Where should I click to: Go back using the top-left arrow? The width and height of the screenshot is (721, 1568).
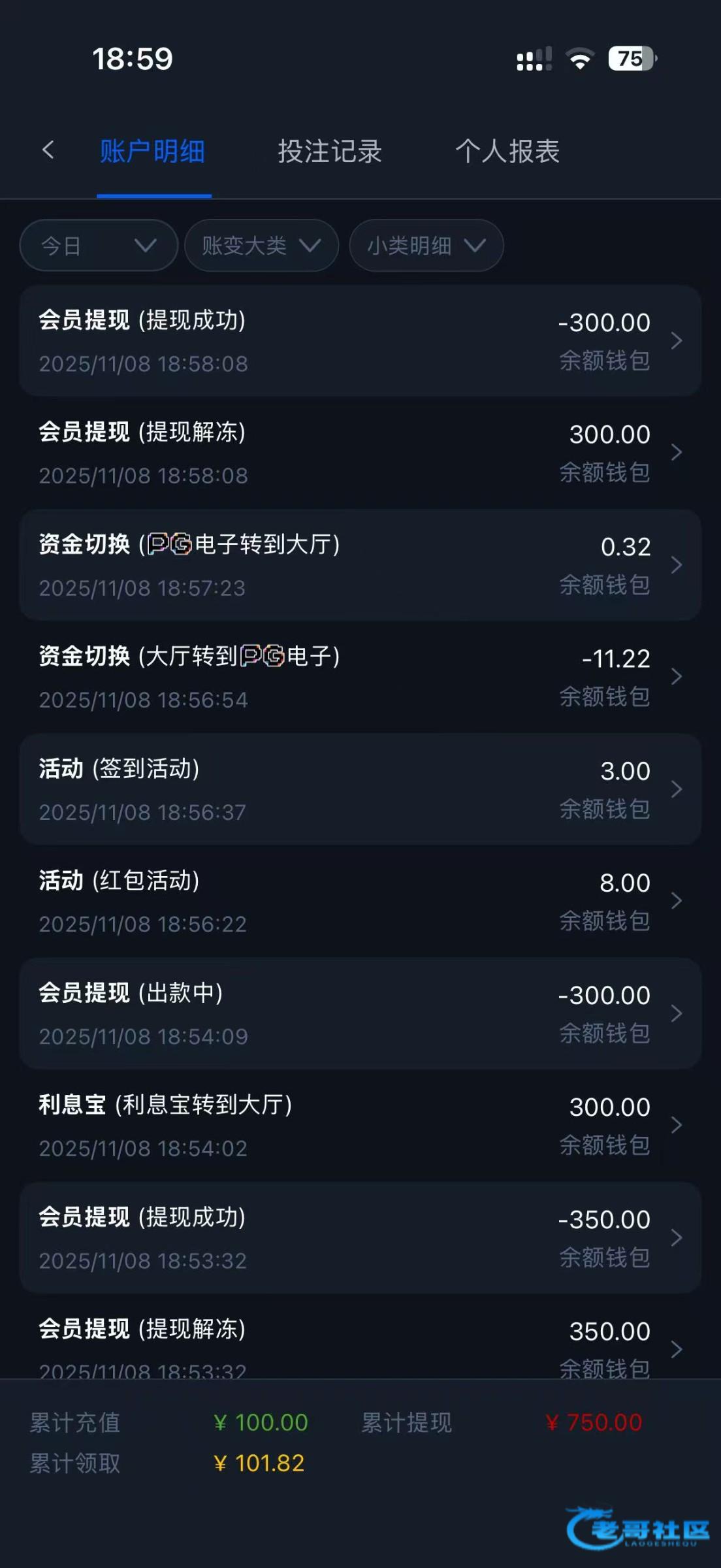click(48, 150)
